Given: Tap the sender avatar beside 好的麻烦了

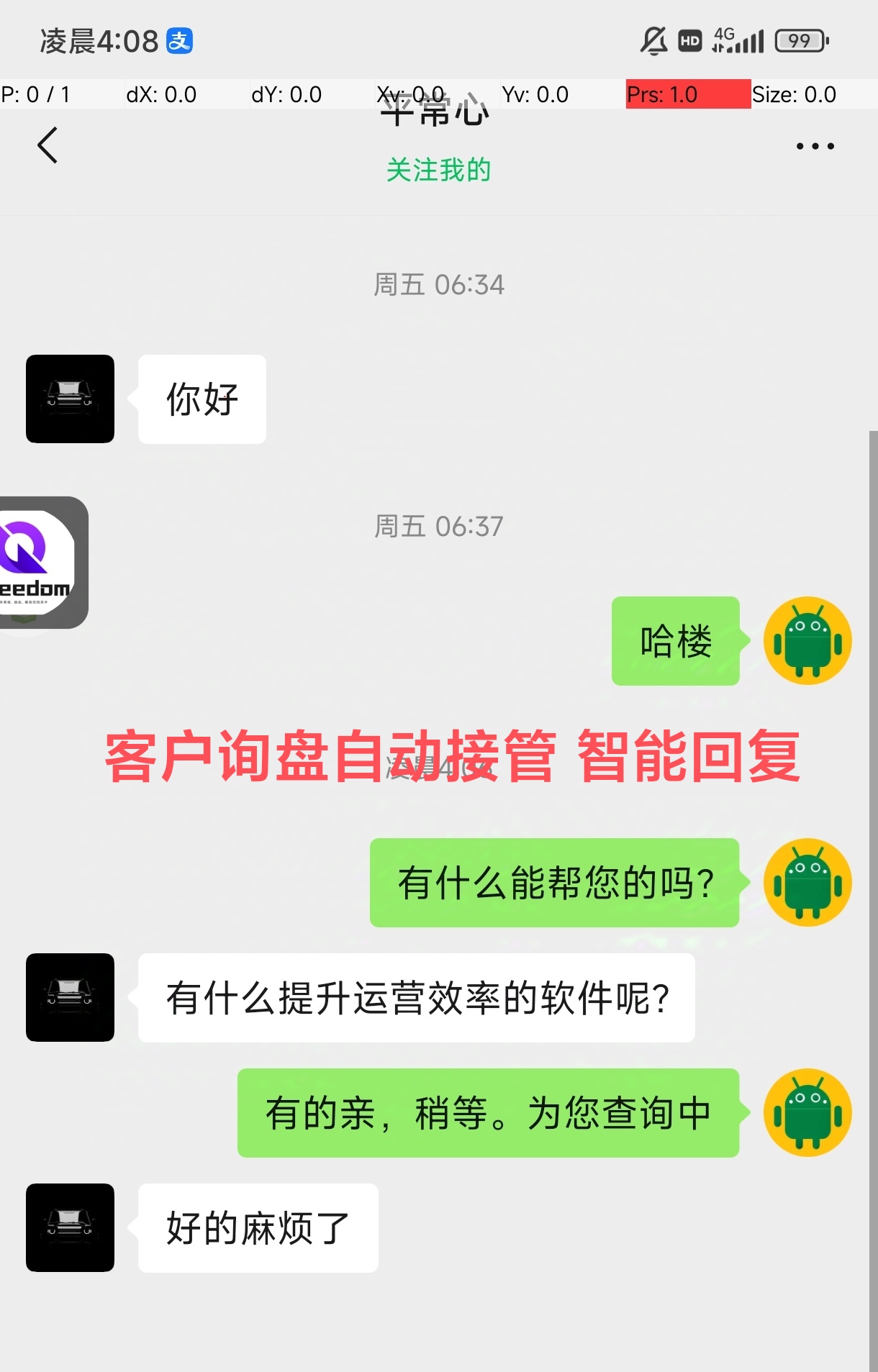Looking at the screenshot, I should 70,1227.
